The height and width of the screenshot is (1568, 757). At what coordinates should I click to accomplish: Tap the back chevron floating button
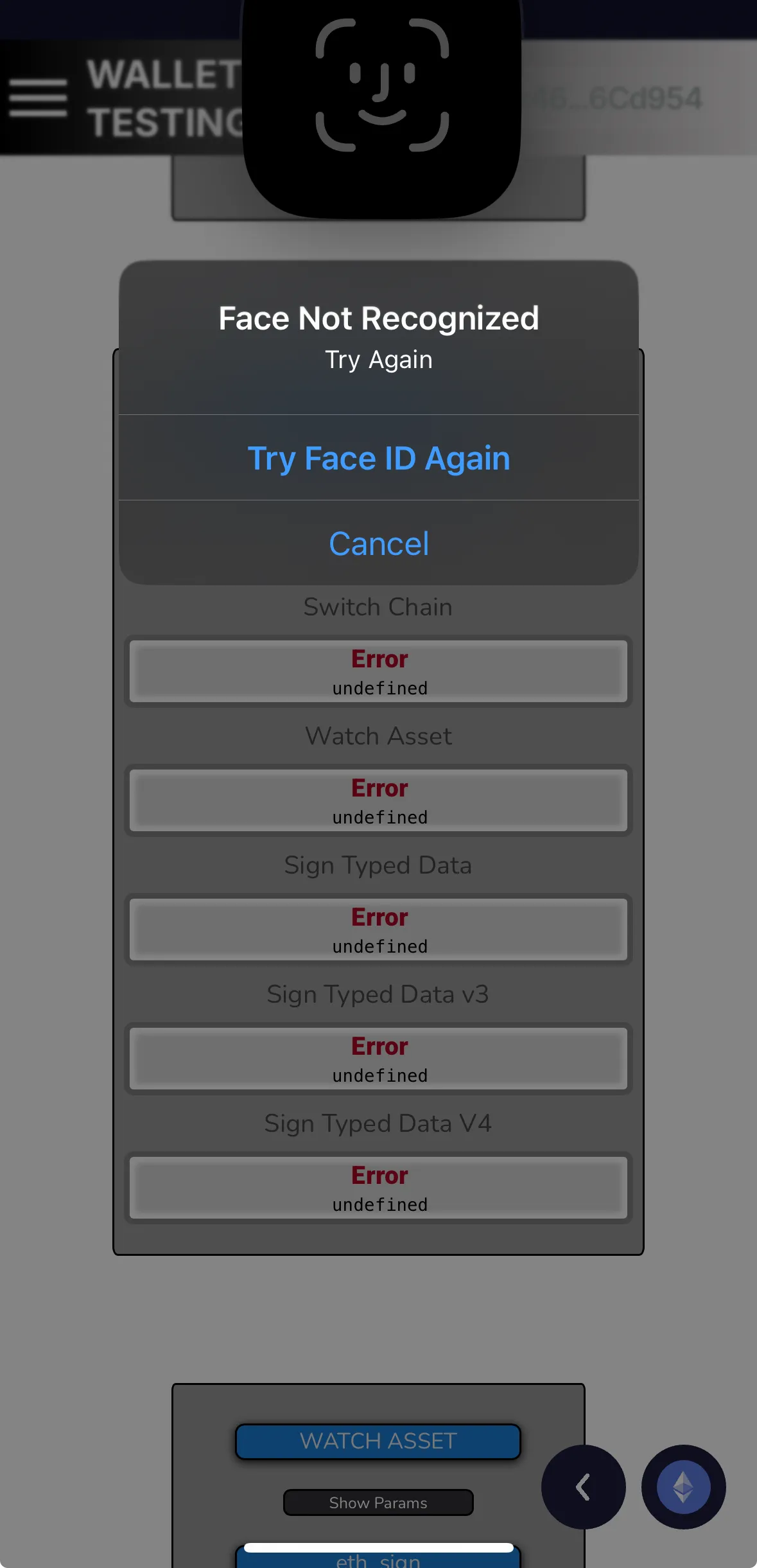(583, 1486)
